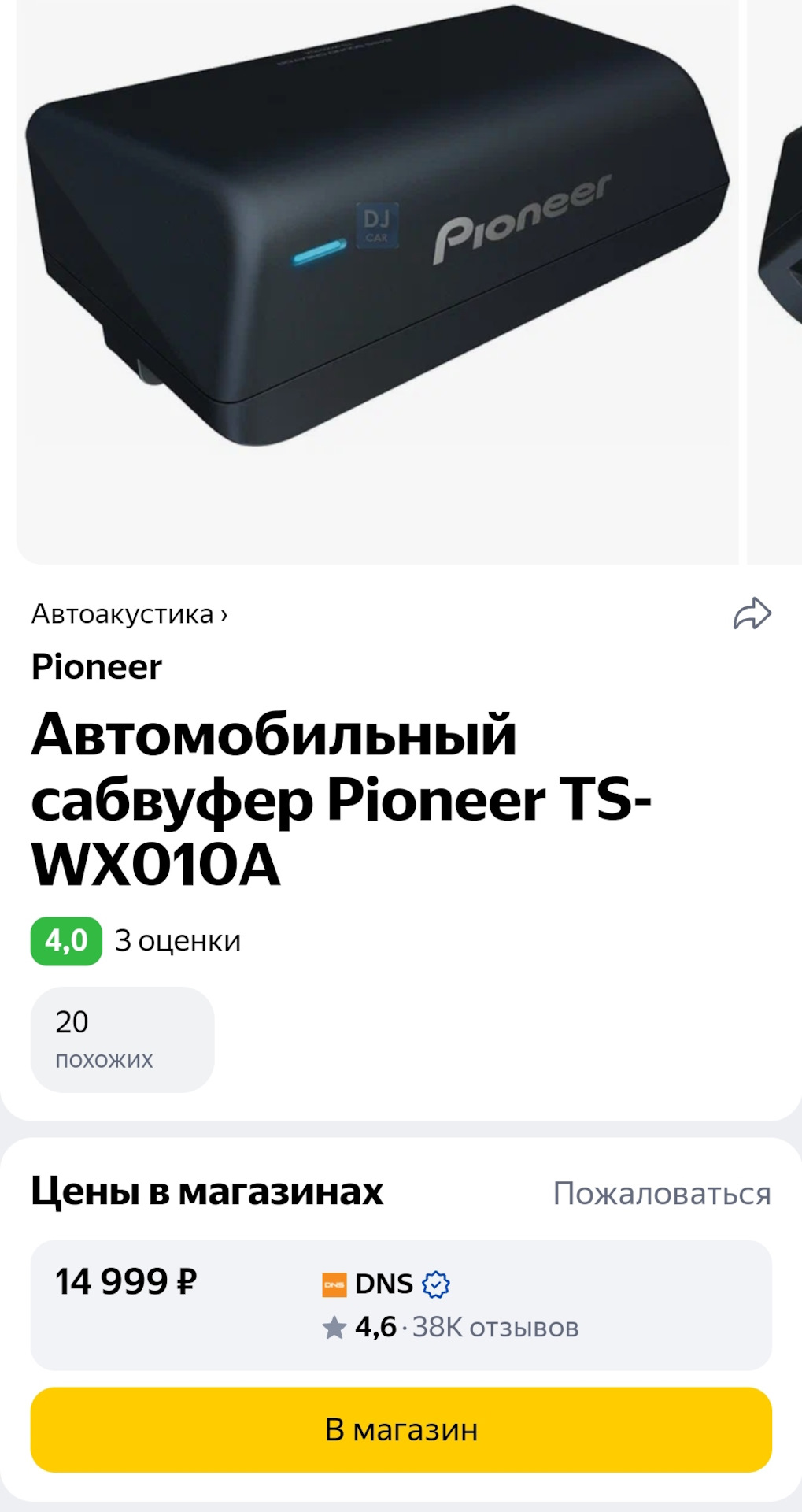Open the Pioneer subwoofer product photo
This screenshot has height=1512, width=802.
[378, 260]
